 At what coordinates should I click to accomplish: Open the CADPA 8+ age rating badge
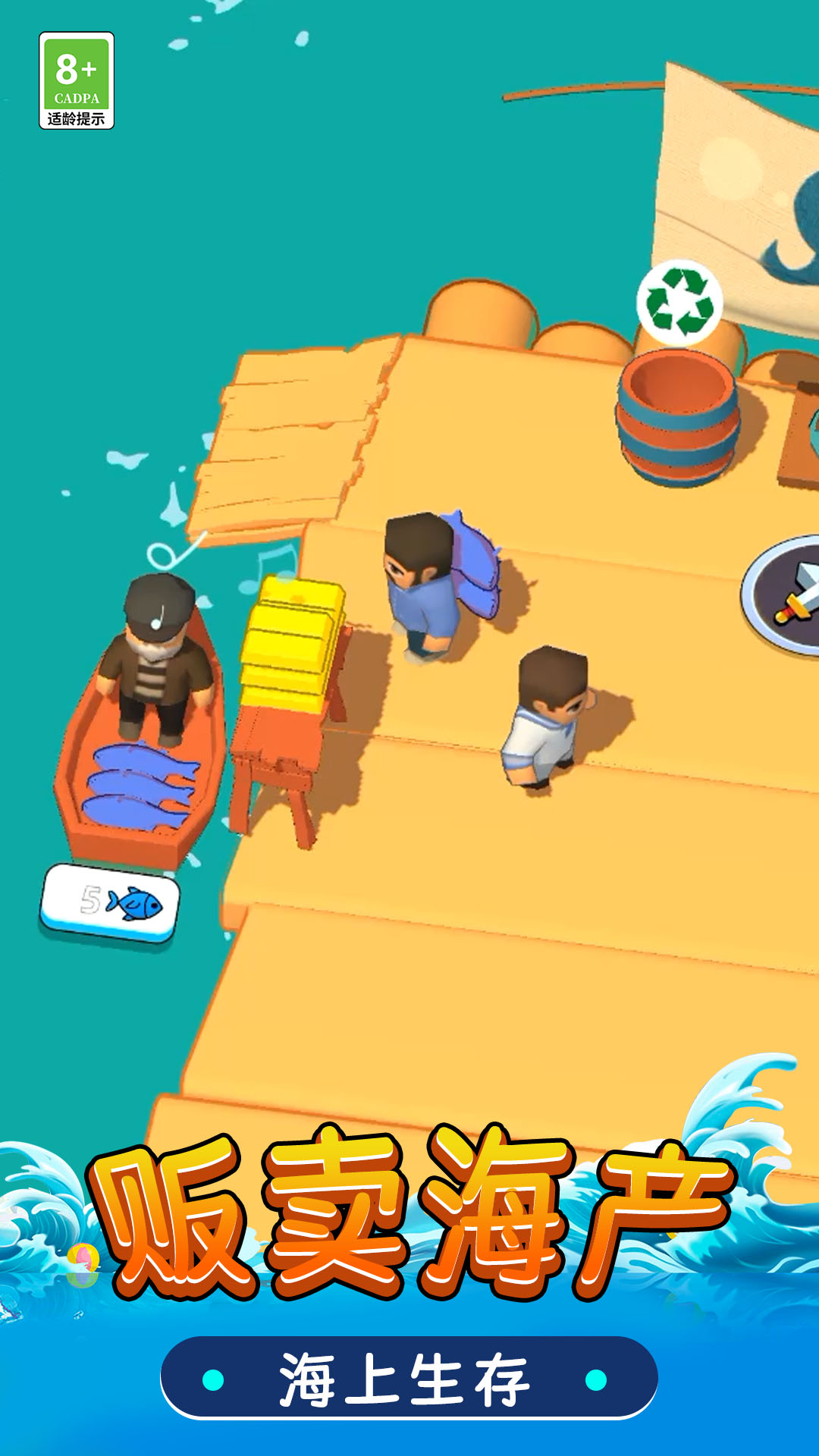click(76, 80)
